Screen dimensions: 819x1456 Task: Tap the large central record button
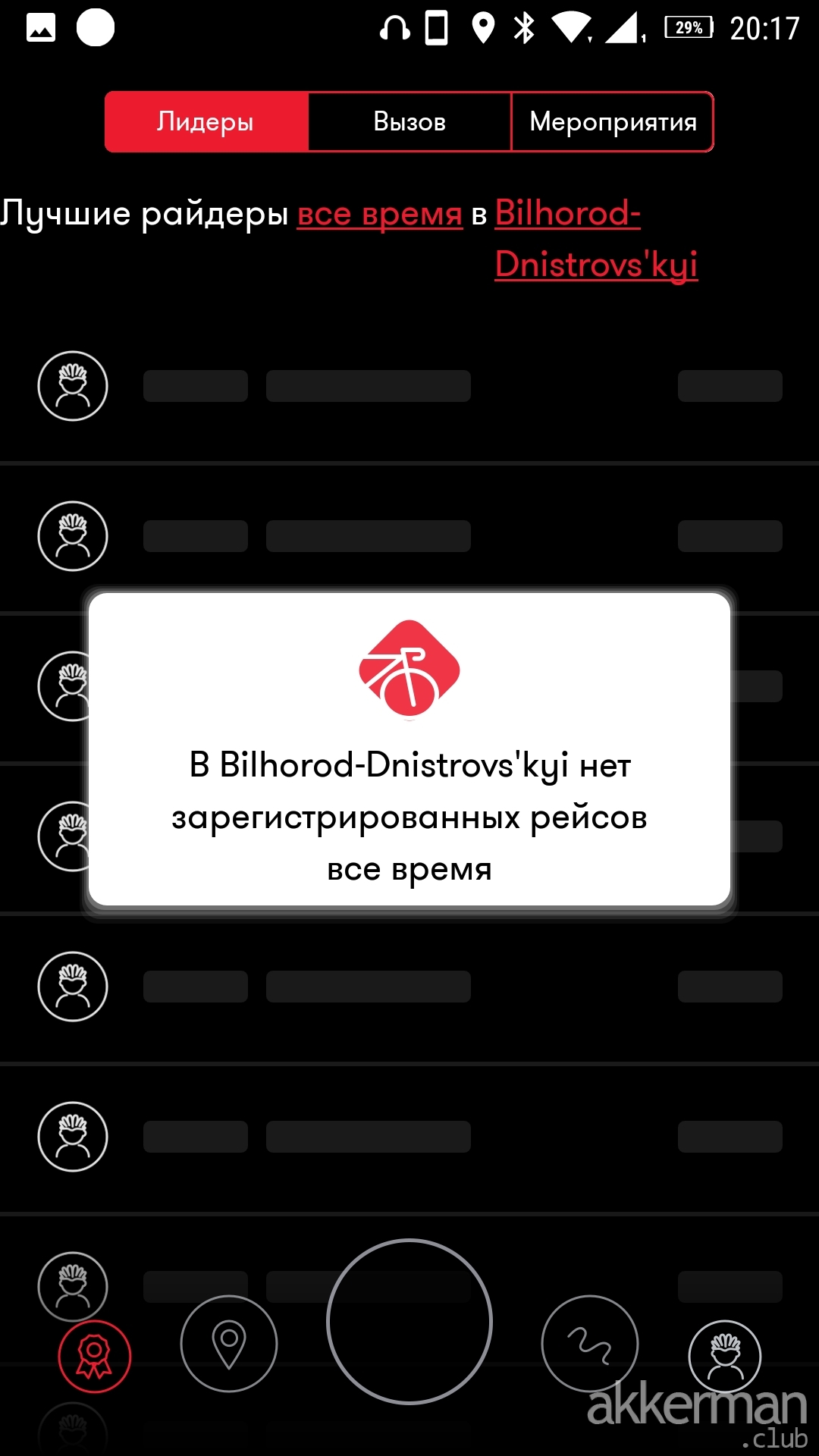click(409, 1321)
